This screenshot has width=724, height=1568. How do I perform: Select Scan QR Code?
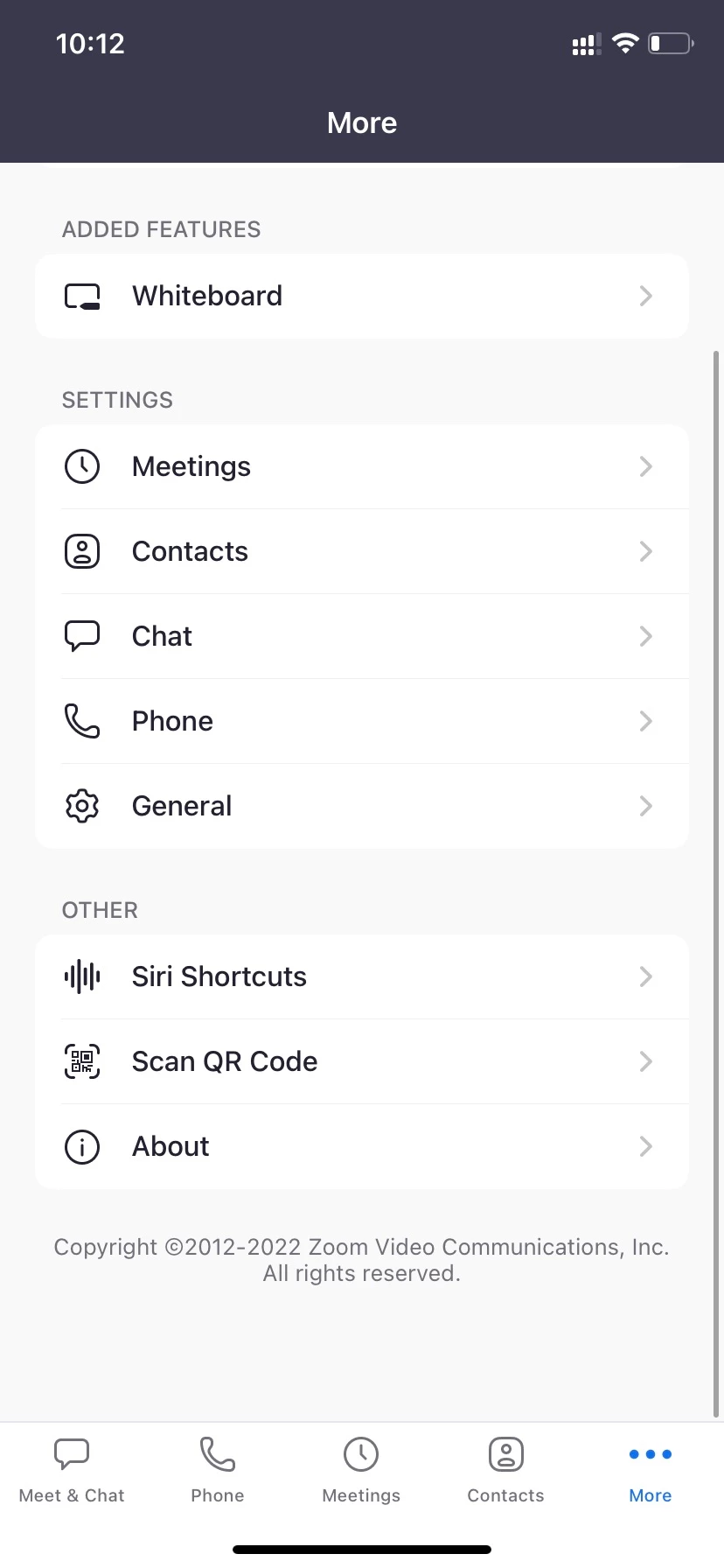click(x=361, y=1061)
